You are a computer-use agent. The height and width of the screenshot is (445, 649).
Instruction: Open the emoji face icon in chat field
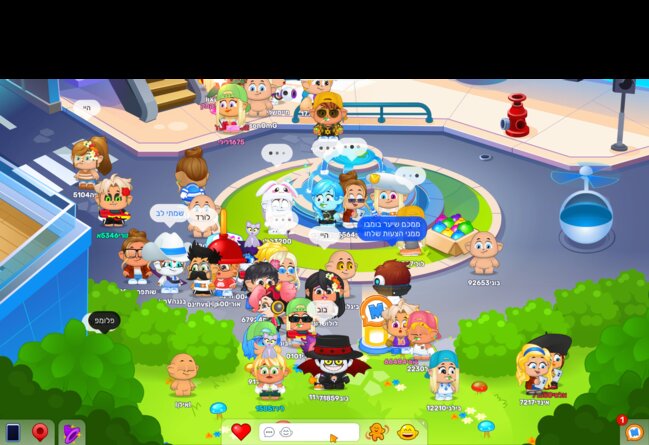point(286,433)
